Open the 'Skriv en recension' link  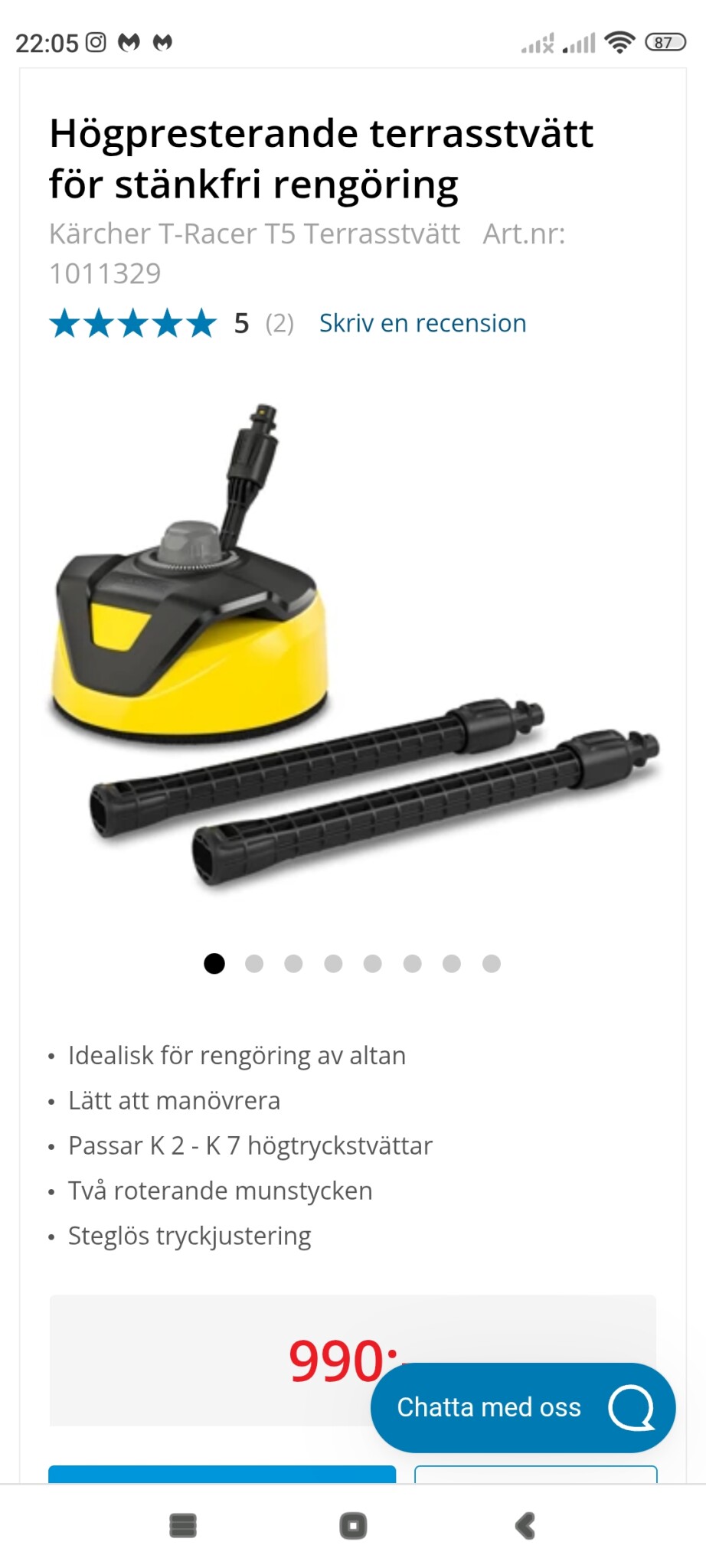pyautogui.click(x=422, y=323)
